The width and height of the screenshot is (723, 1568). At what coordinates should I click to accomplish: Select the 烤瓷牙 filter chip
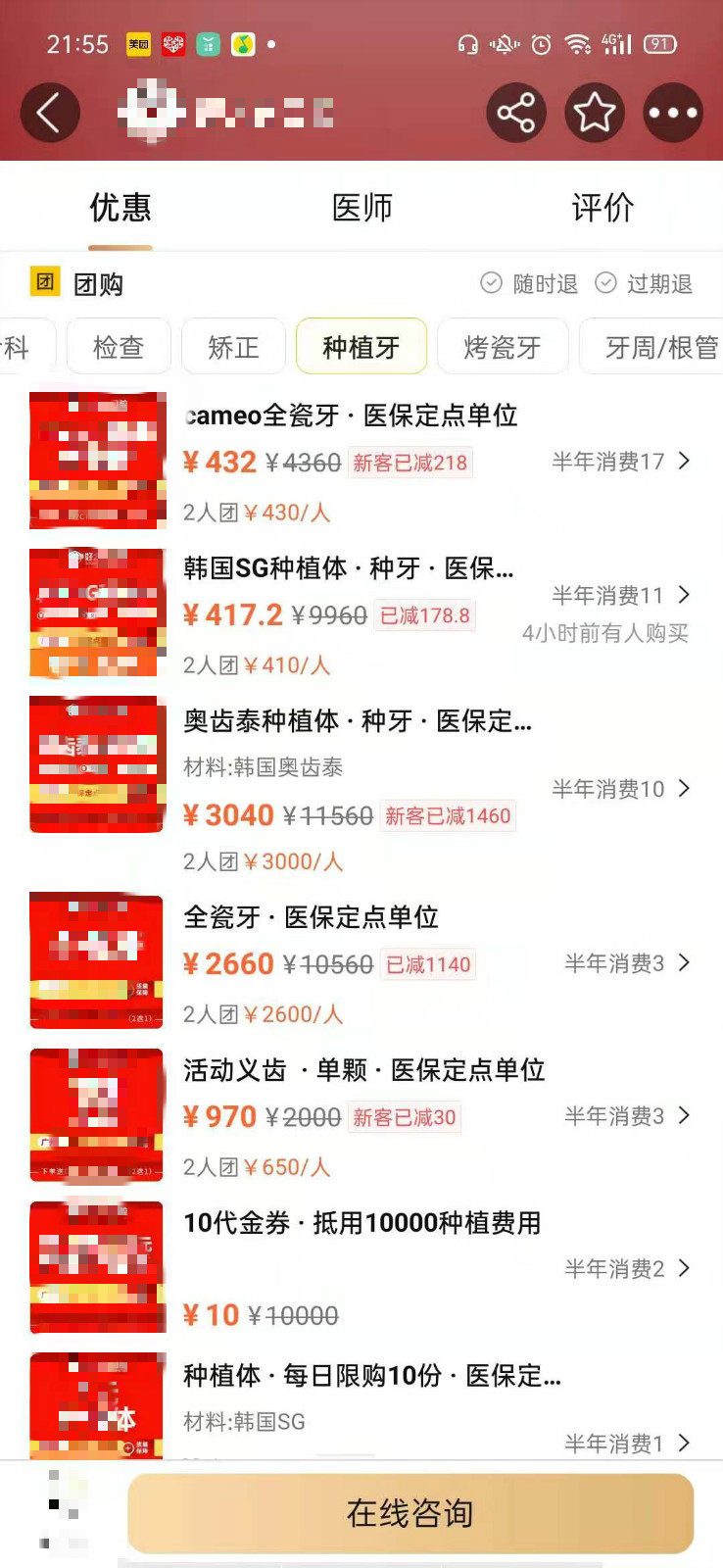click(503, 346)
